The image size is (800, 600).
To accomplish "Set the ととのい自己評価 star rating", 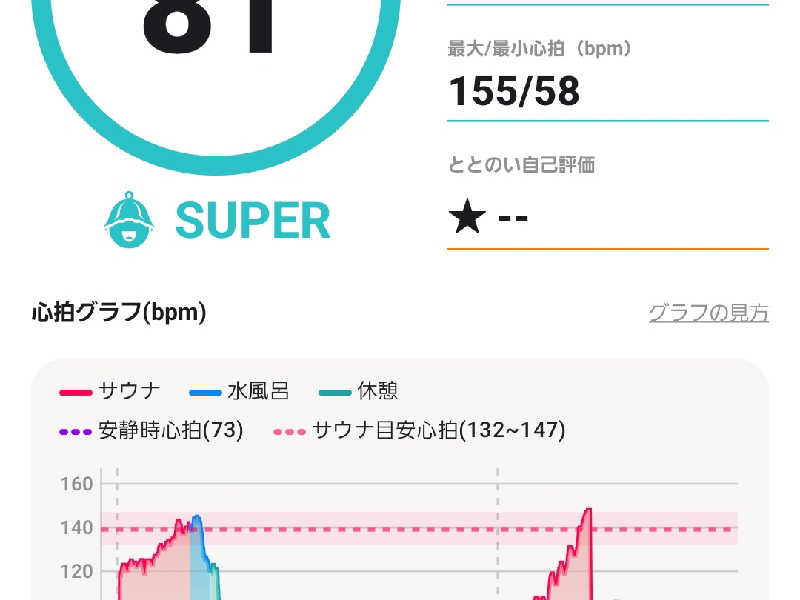I will point(489,218).
